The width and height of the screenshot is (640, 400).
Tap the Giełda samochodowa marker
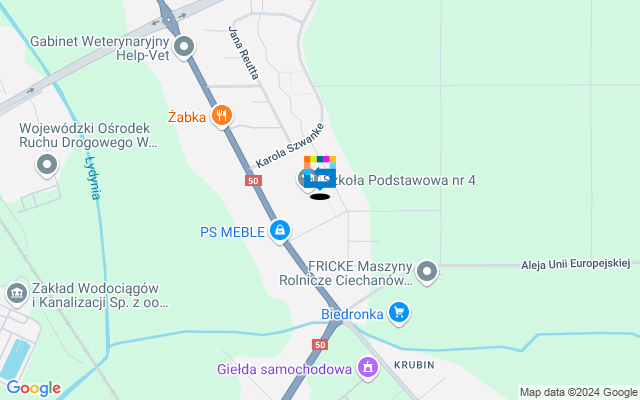[x=368, y=369]
